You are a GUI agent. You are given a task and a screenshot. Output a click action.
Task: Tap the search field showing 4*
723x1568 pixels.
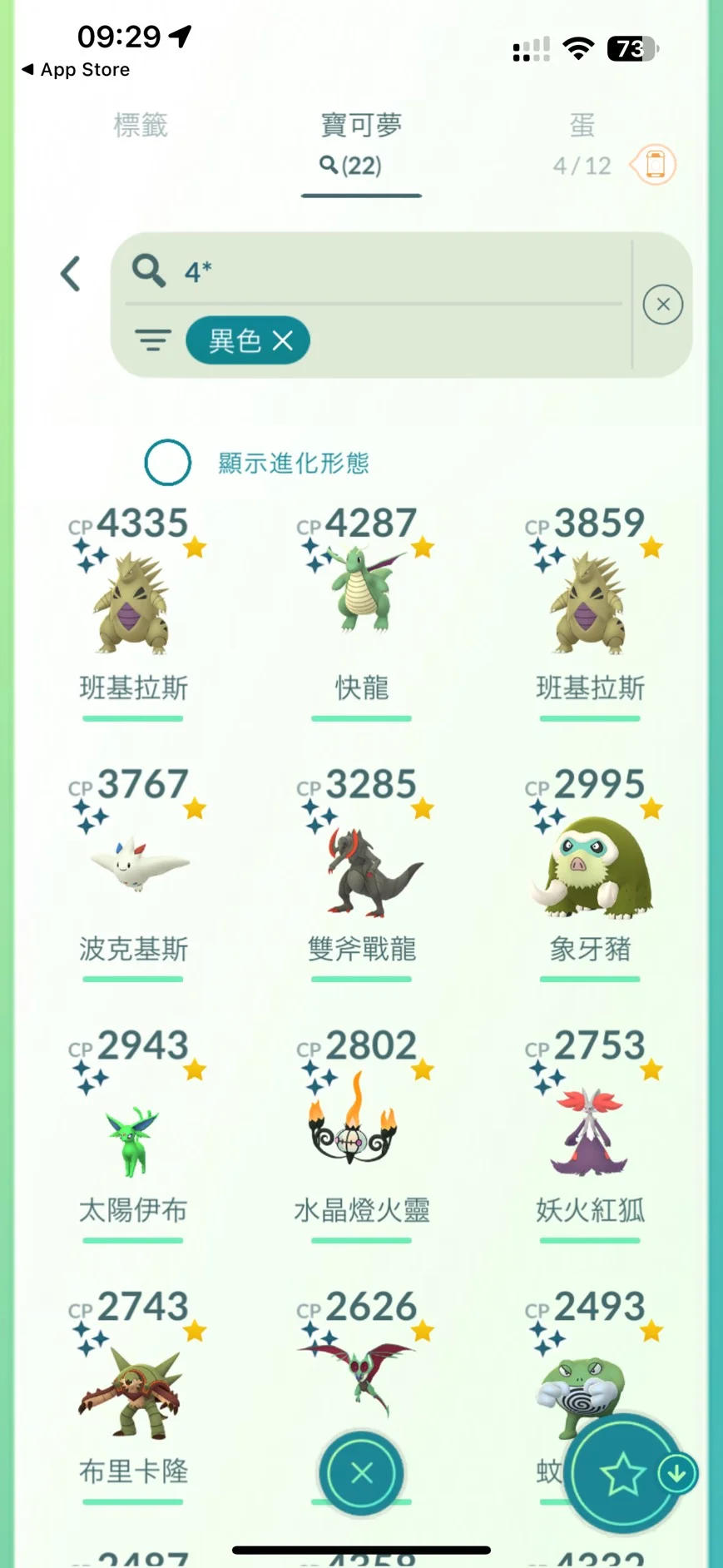click(374, 271)
